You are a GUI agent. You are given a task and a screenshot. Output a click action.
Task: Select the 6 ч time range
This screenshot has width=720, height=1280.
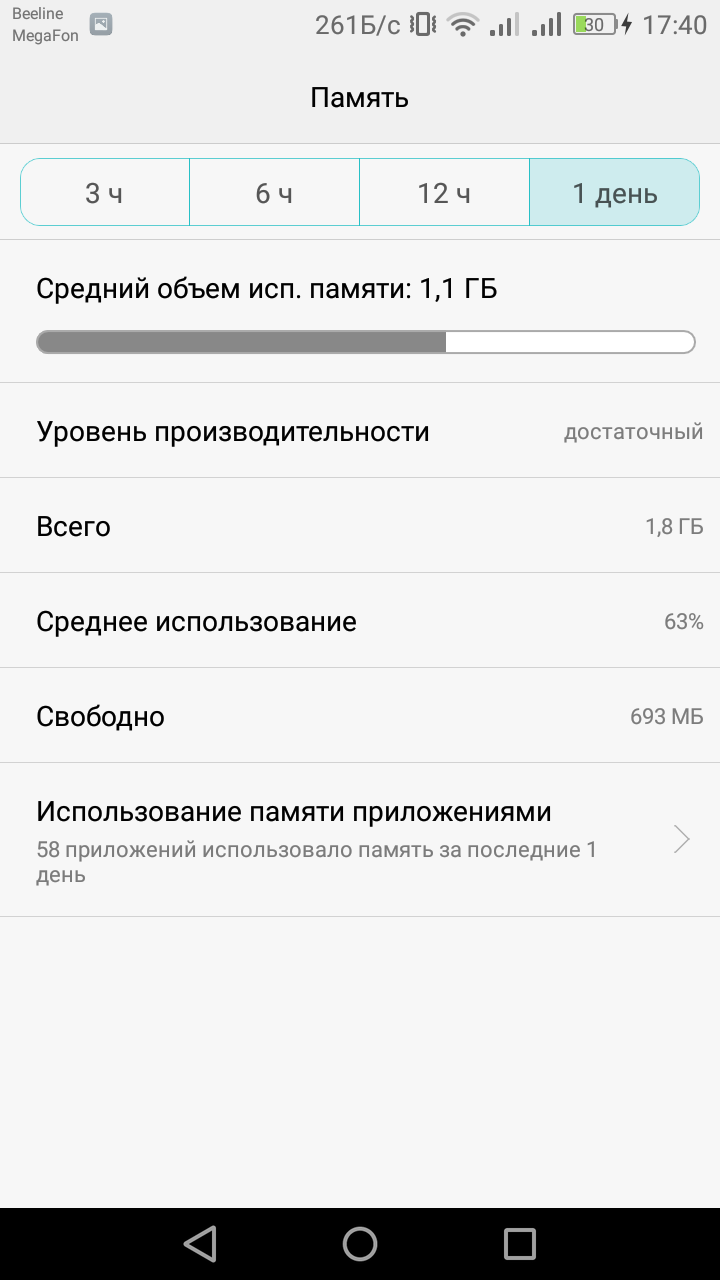click(274, 192)
